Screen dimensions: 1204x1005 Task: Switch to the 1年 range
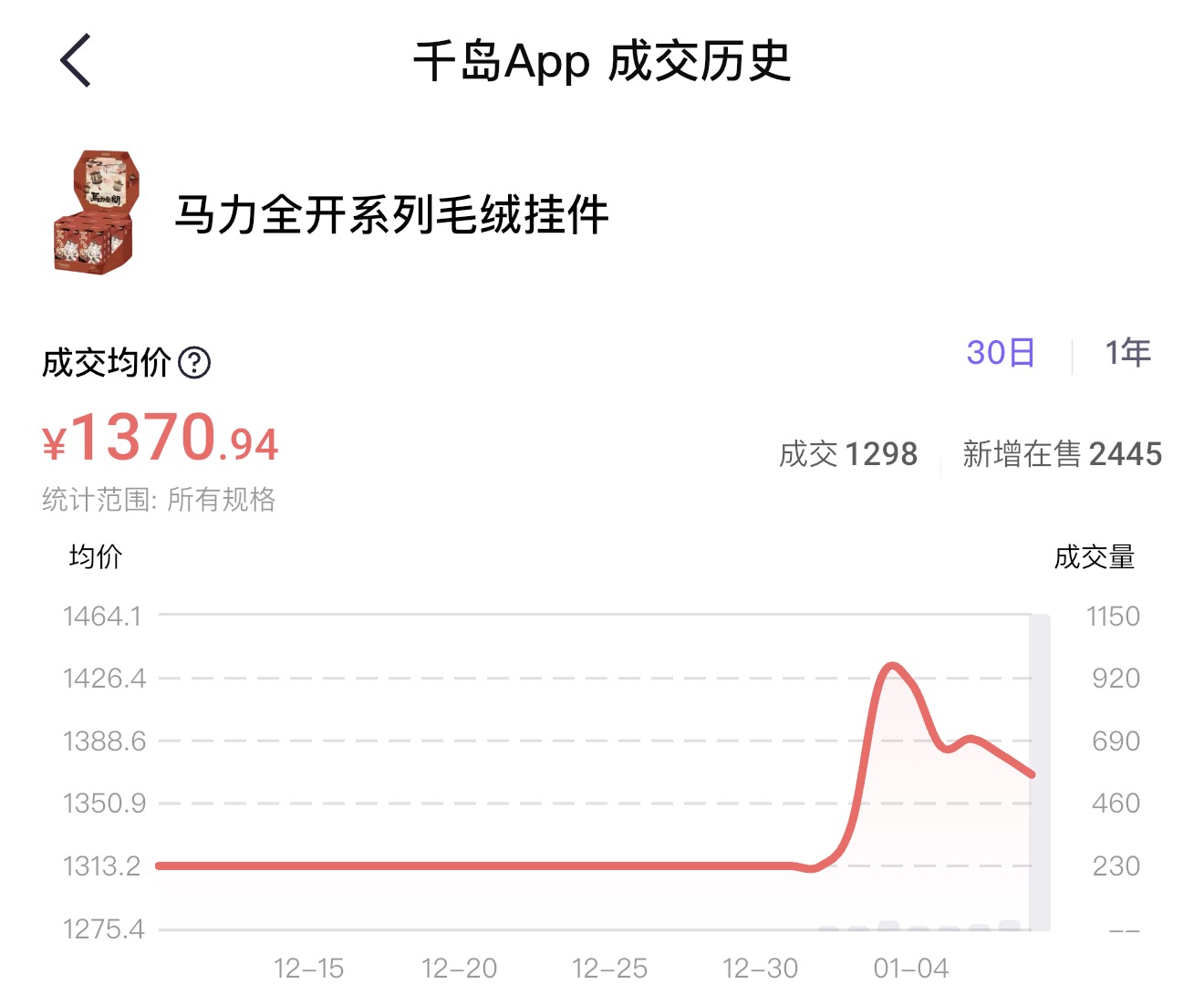click(x=1127, y=353)
